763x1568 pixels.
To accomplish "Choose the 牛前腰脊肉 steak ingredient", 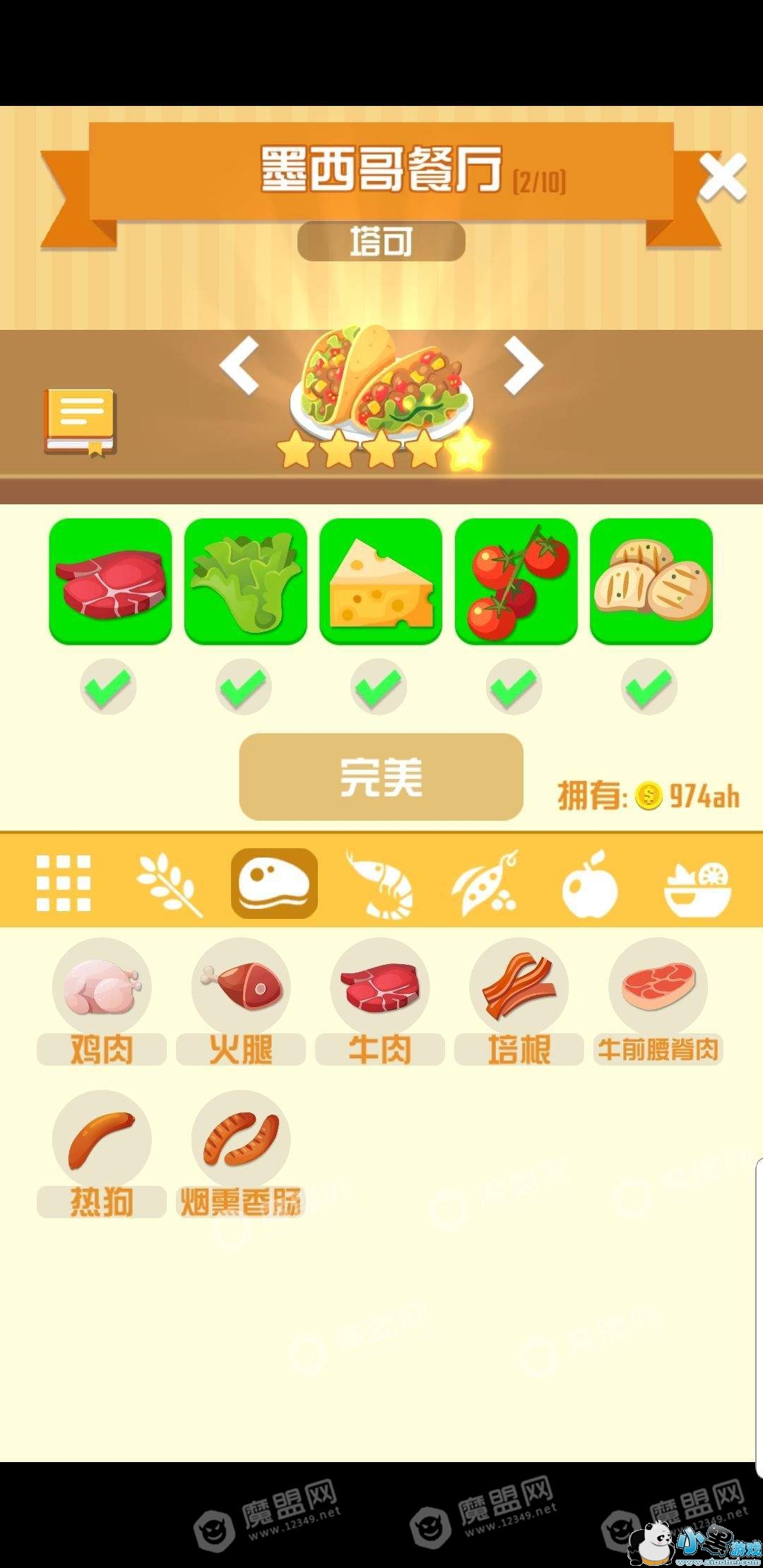I will click(658, 987).
